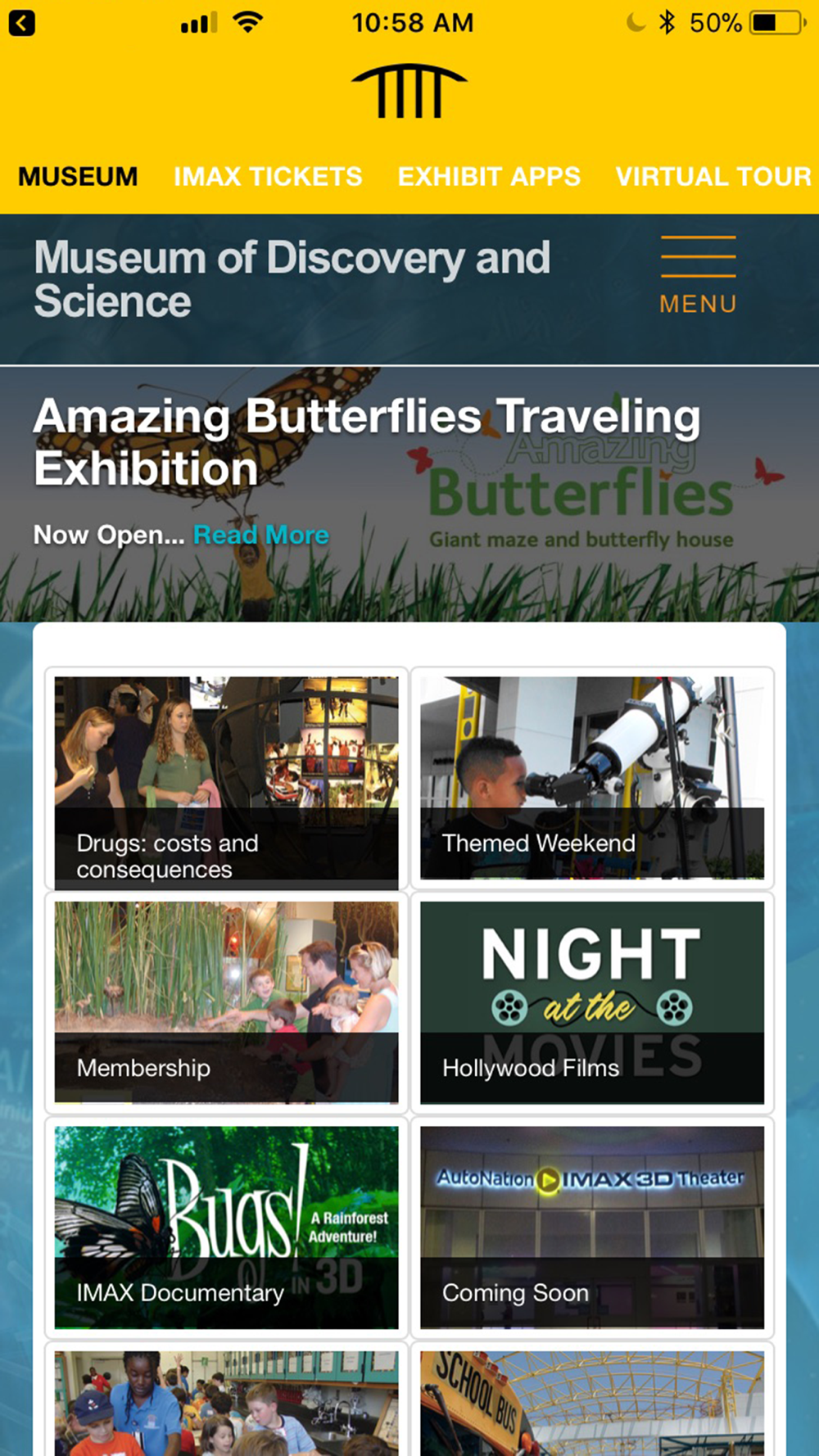
Task: Tap the back arrow in the status bar
Action: coord(22,23)
